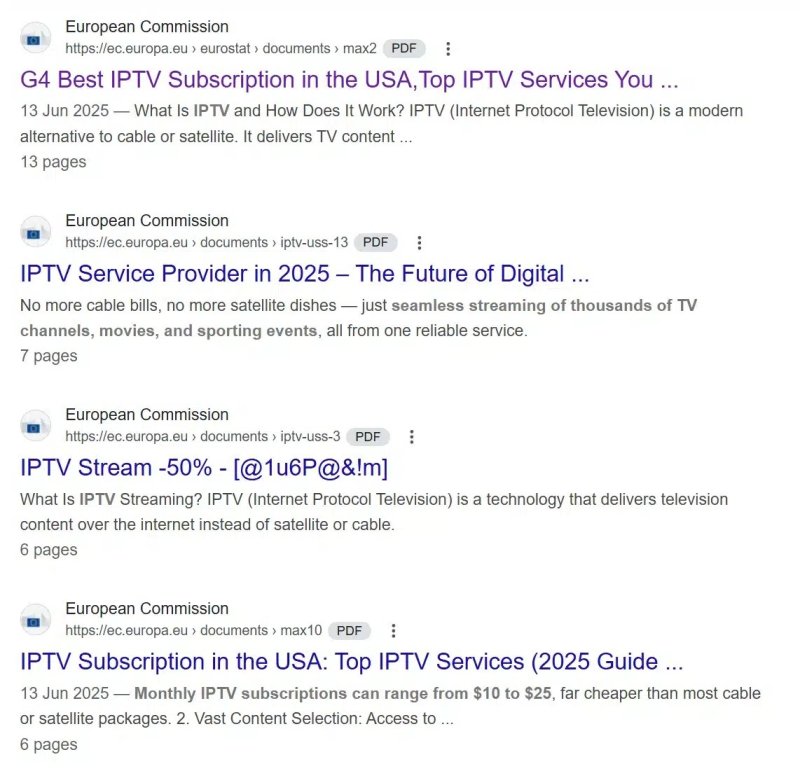The image size is (800, 778).
Task: Open 'IPTV Subscription in the USA: Top IPTV Services' result
Action: point(352,662)
